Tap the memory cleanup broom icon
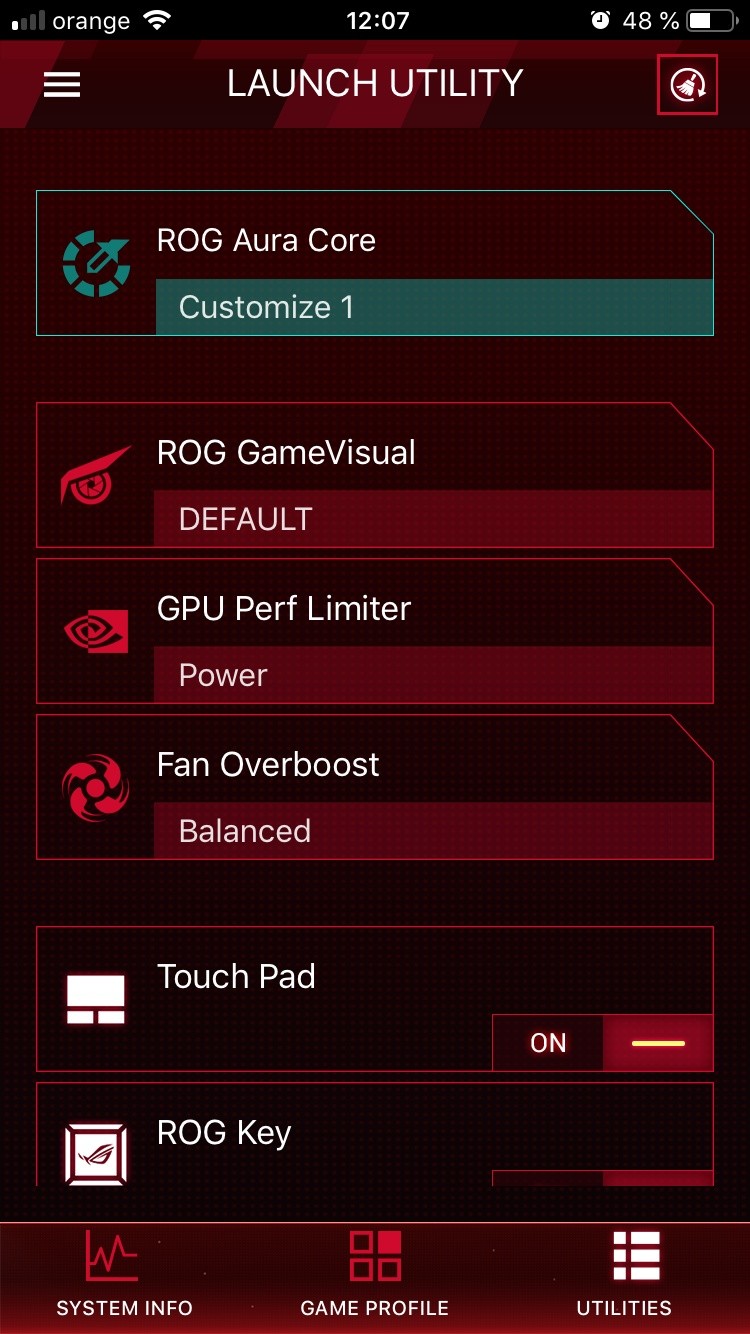 coord(688,85)
